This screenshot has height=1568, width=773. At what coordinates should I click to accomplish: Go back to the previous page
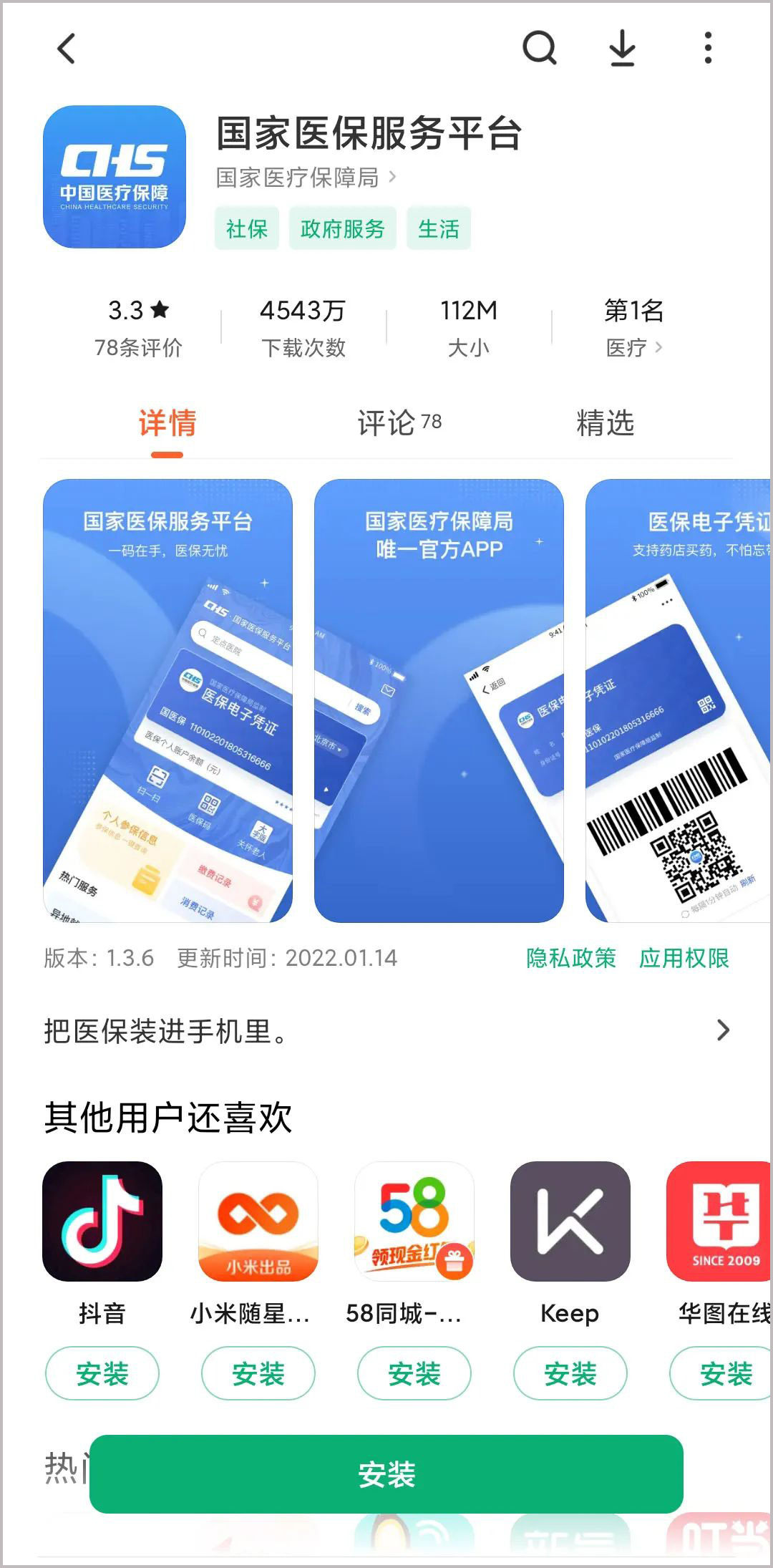(x=67, y=49)
